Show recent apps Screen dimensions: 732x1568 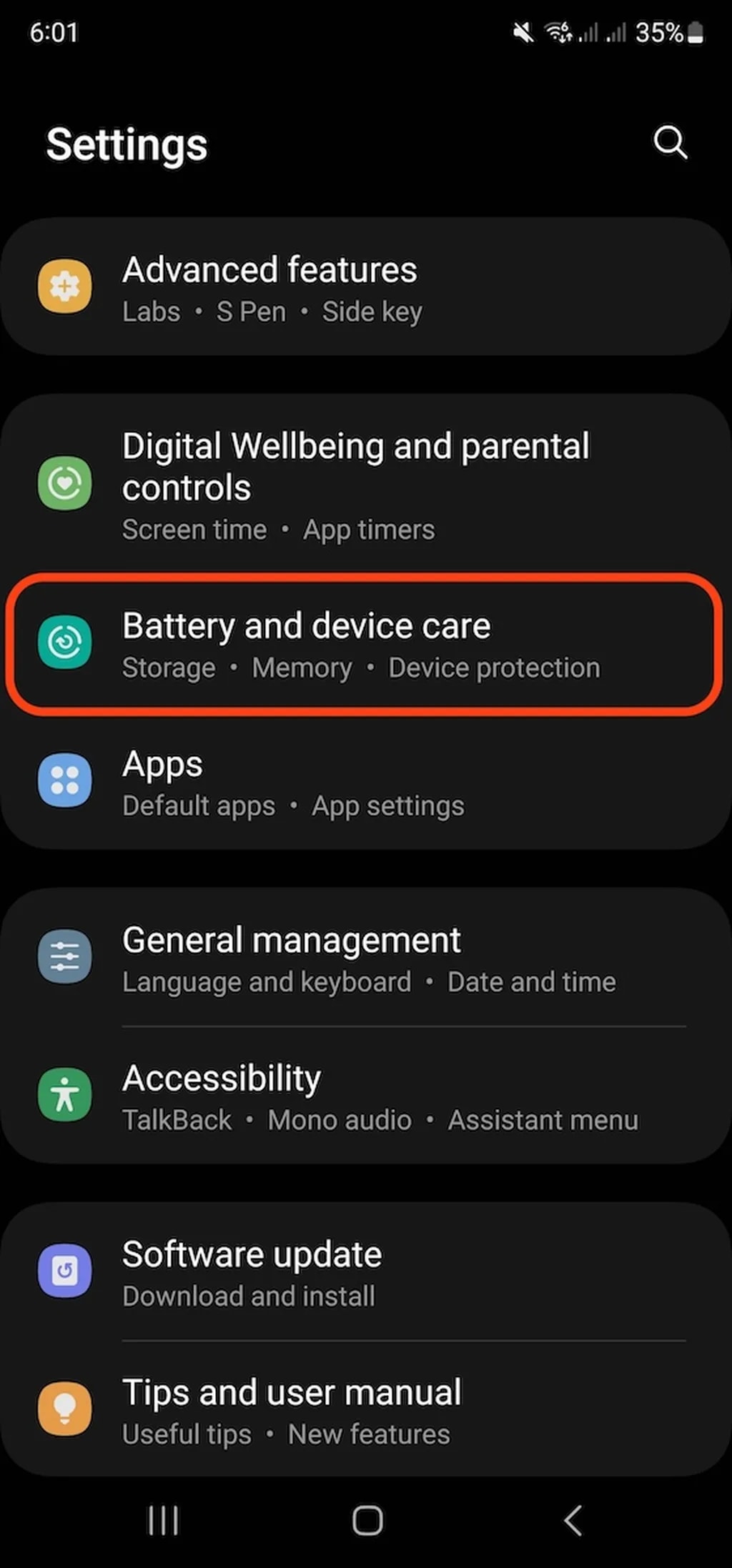(x=163, y=1520)
